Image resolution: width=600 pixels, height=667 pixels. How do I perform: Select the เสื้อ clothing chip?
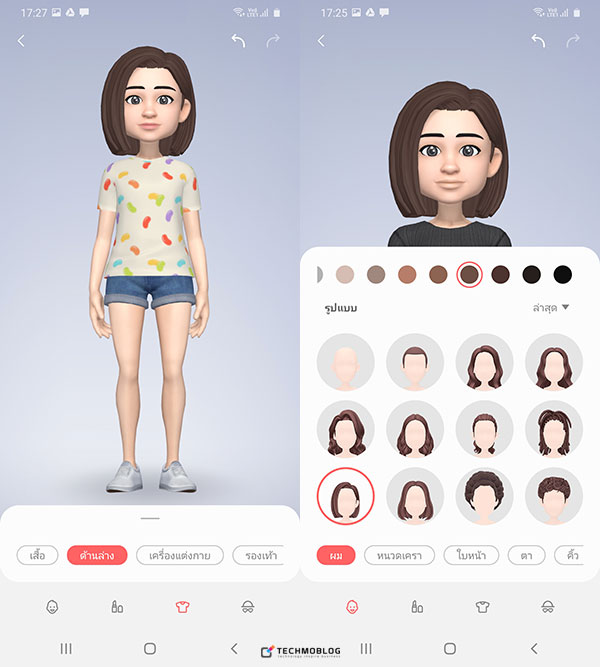point(37,554)
